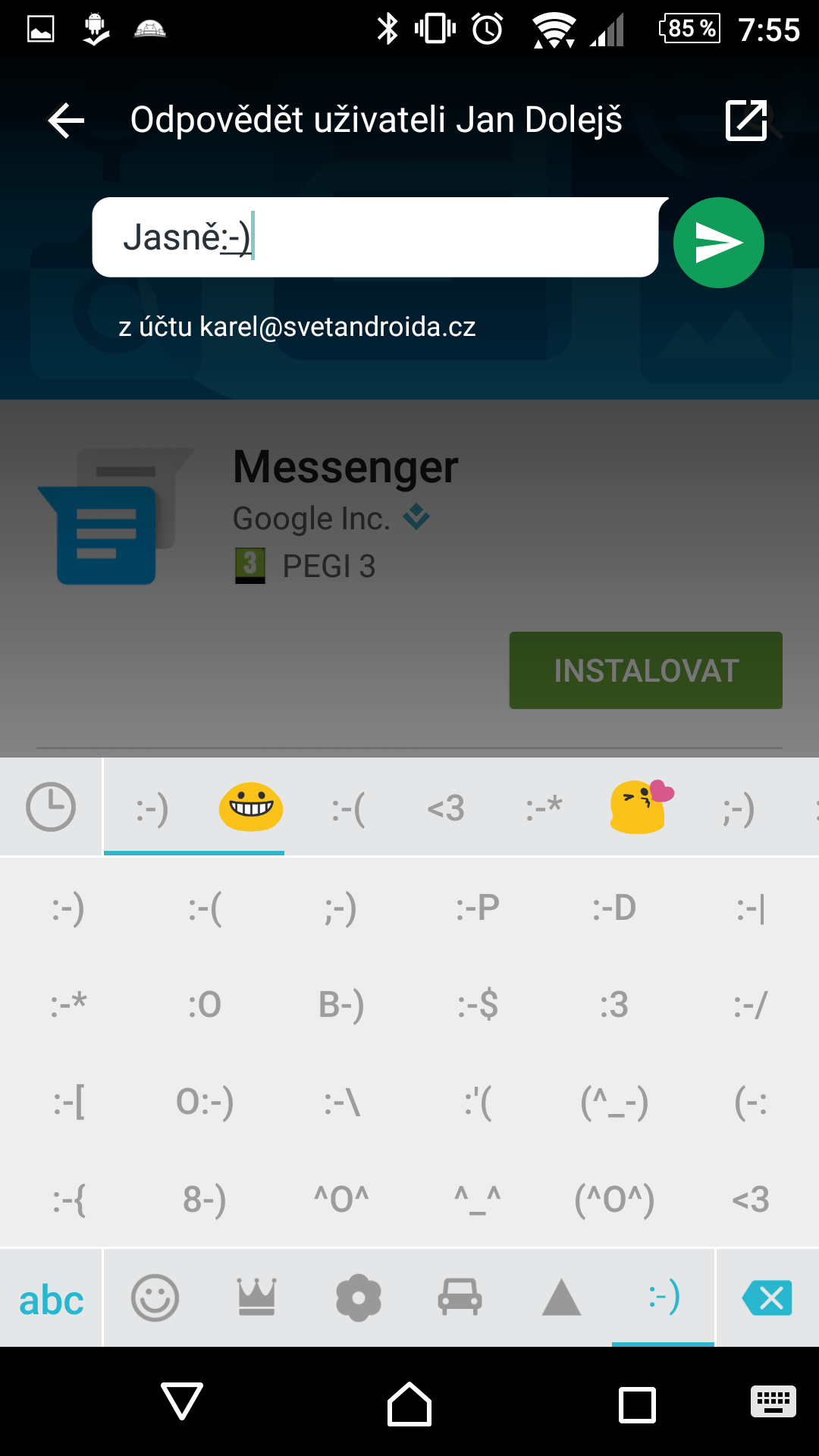Open the flower emoji category
This screenshot has width=819, height=1456.
click(358, 1298)
